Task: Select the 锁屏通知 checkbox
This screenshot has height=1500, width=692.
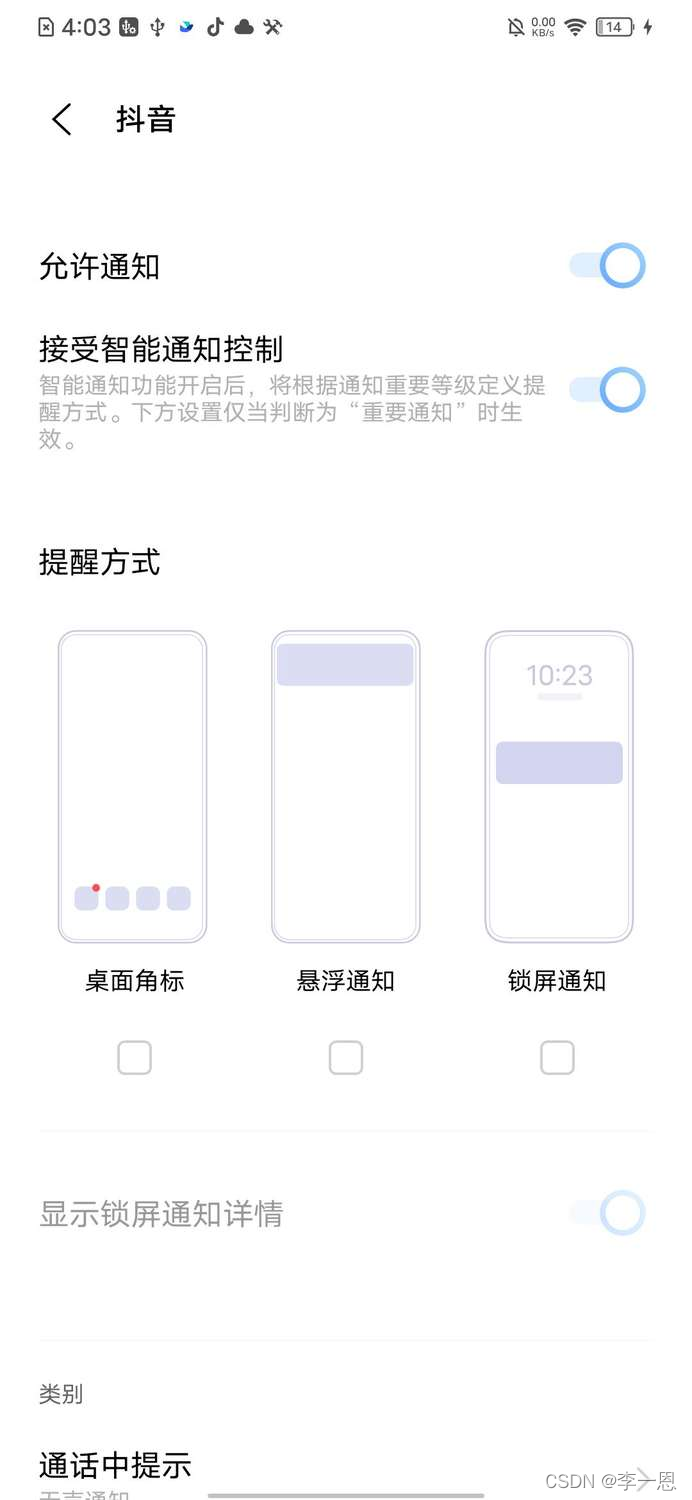Action: [557, 1058]
